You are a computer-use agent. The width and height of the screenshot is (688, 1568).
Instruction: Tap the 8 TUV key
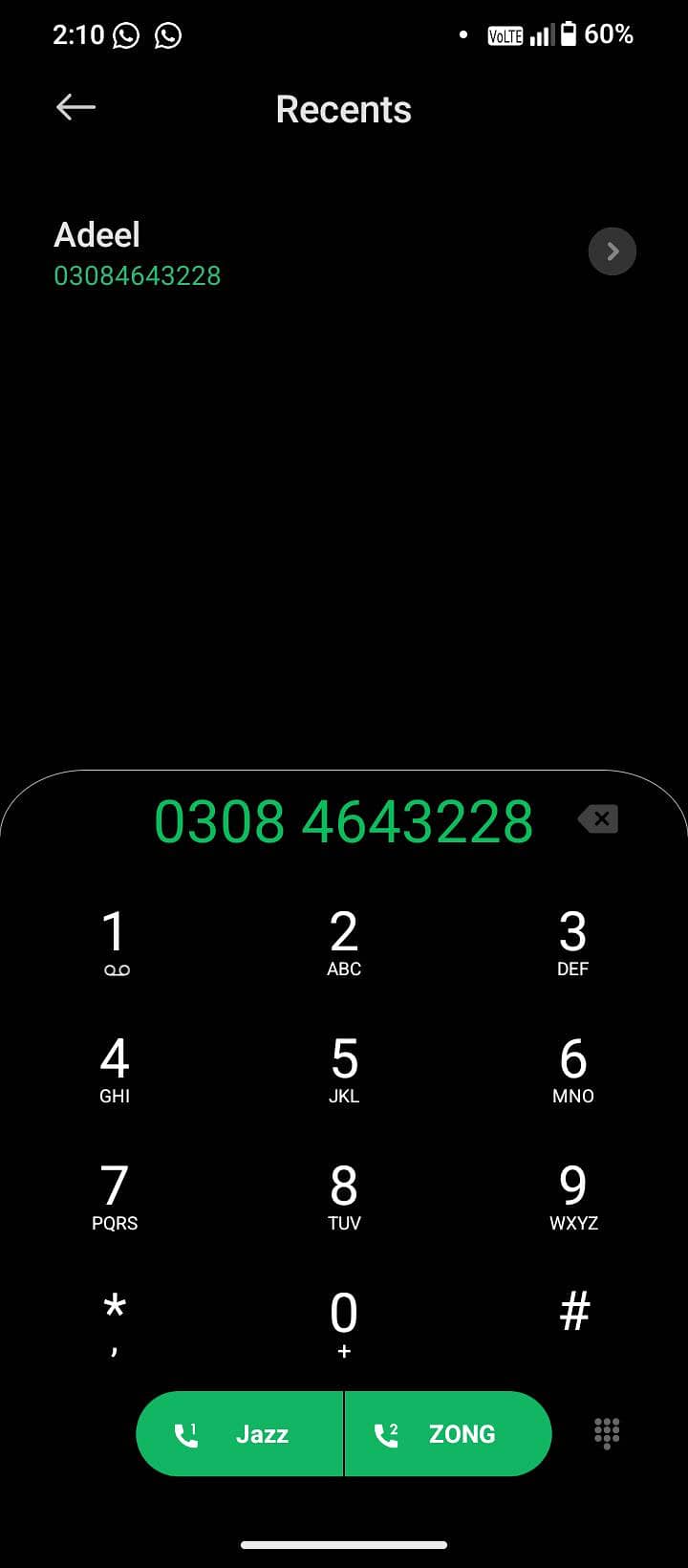[x=344, y=1197]
